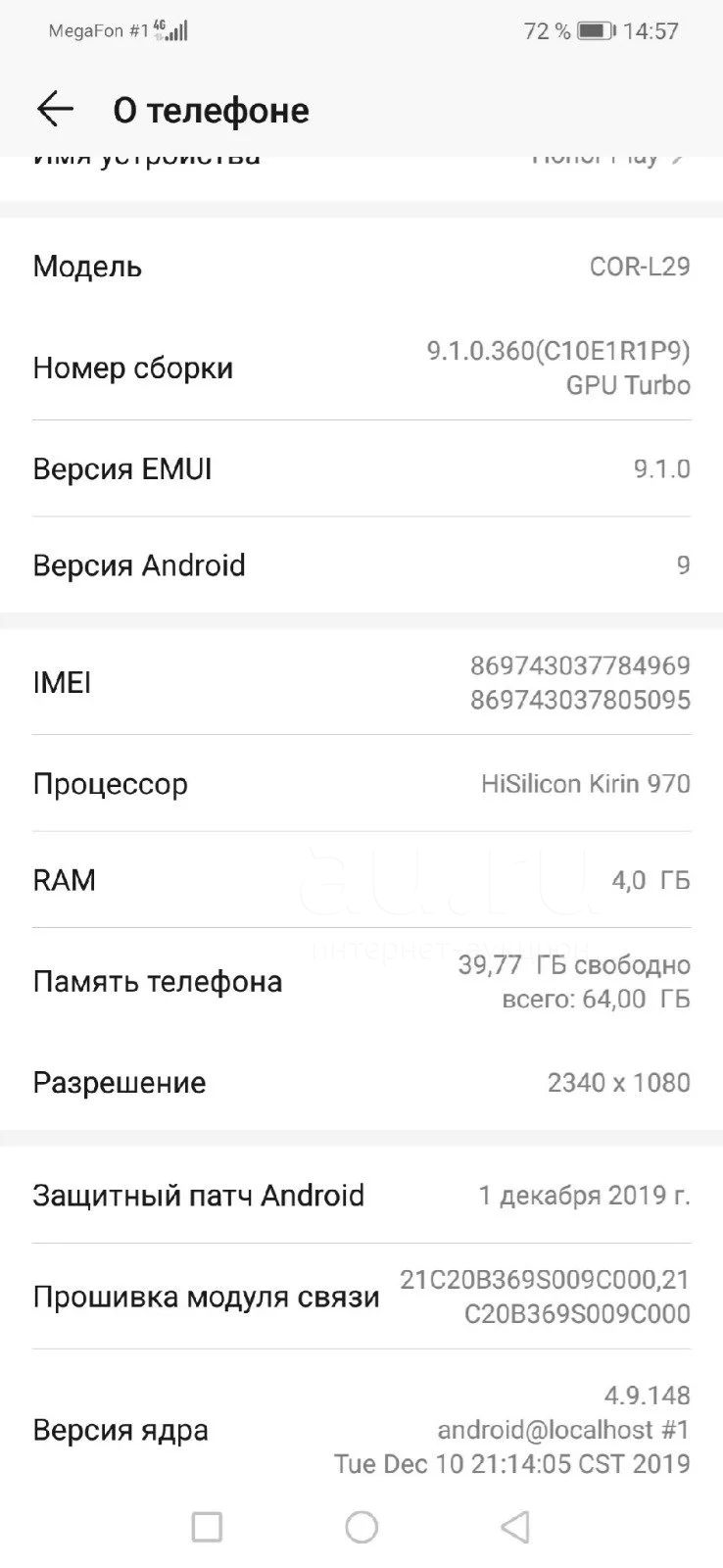
Task: Go back from the О телефоне screen
Action: click(x=55, y=110)
